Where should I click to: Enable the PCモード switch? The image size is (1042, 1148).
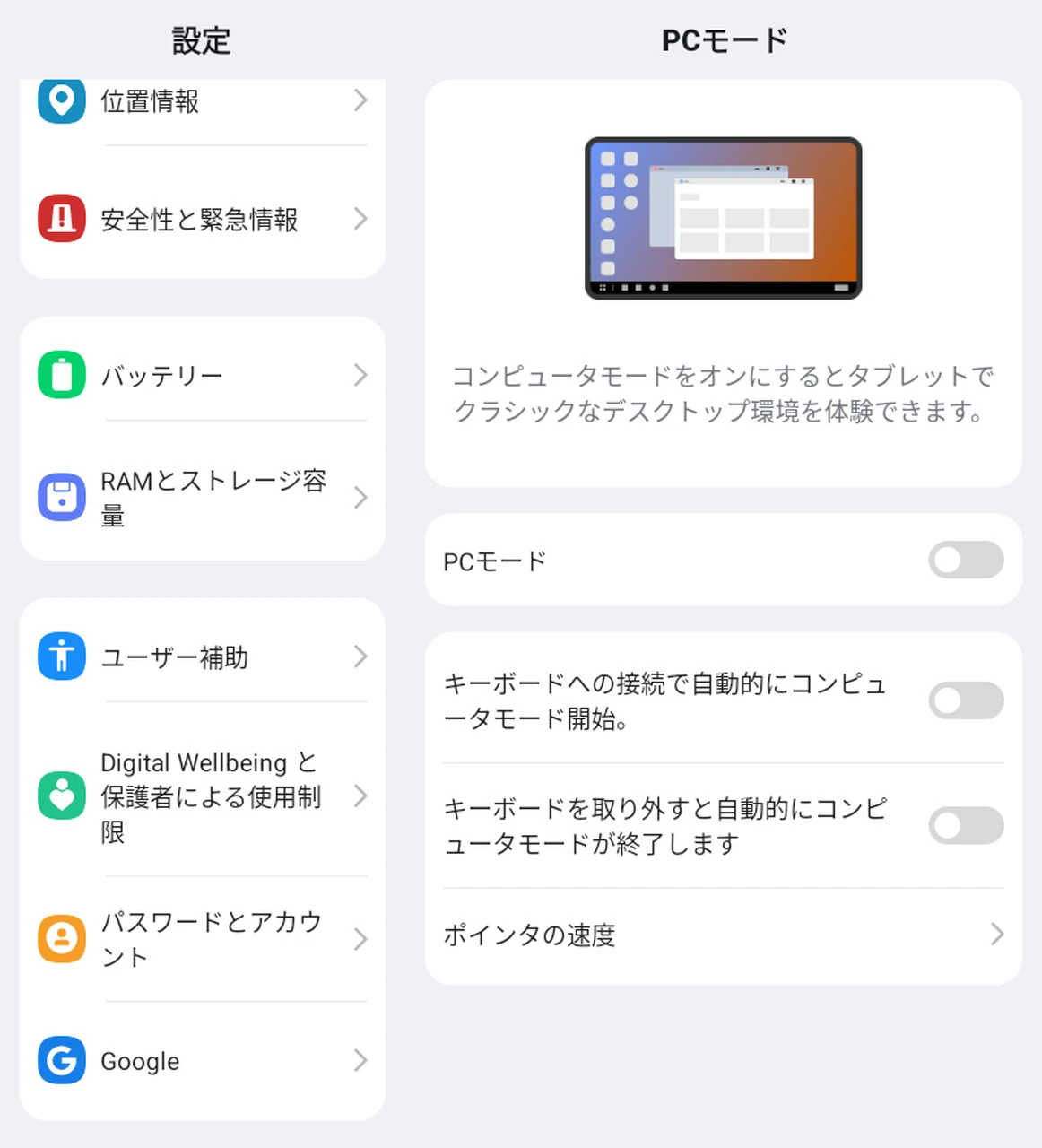click(x=965, y=561)
